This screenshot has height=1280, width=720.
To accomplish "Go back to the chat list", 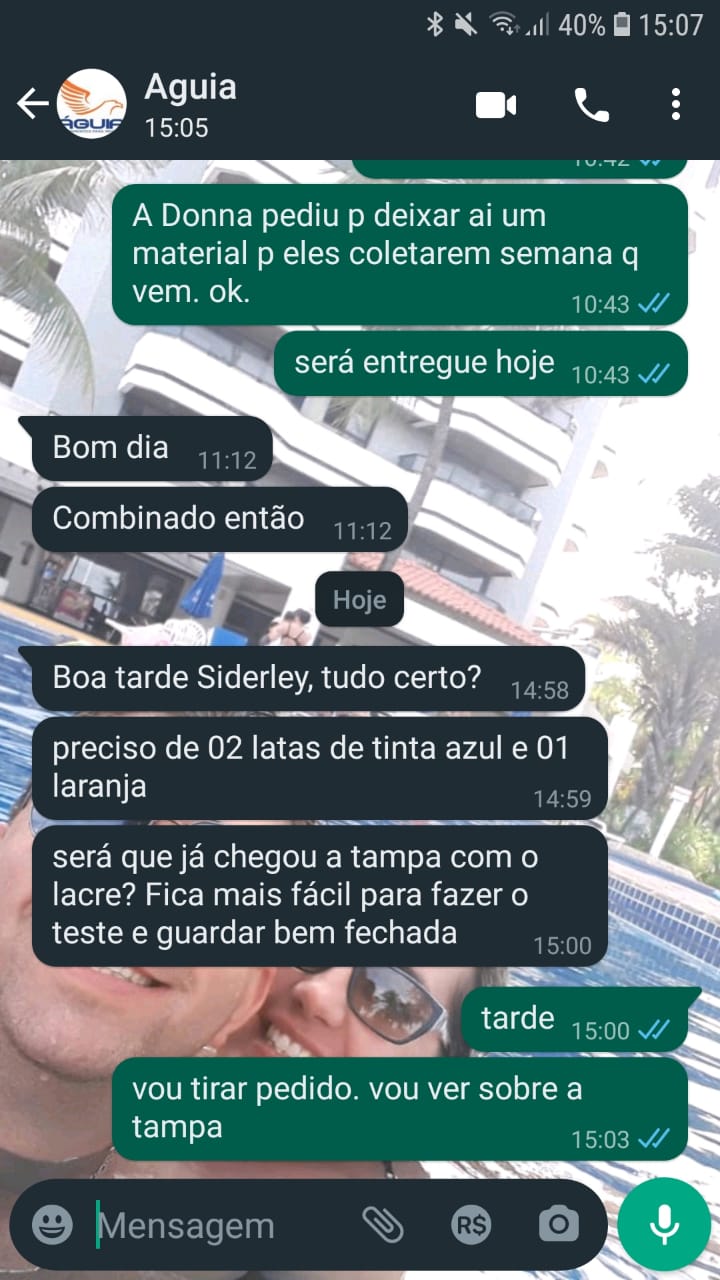I will click(x=32, y=104).
